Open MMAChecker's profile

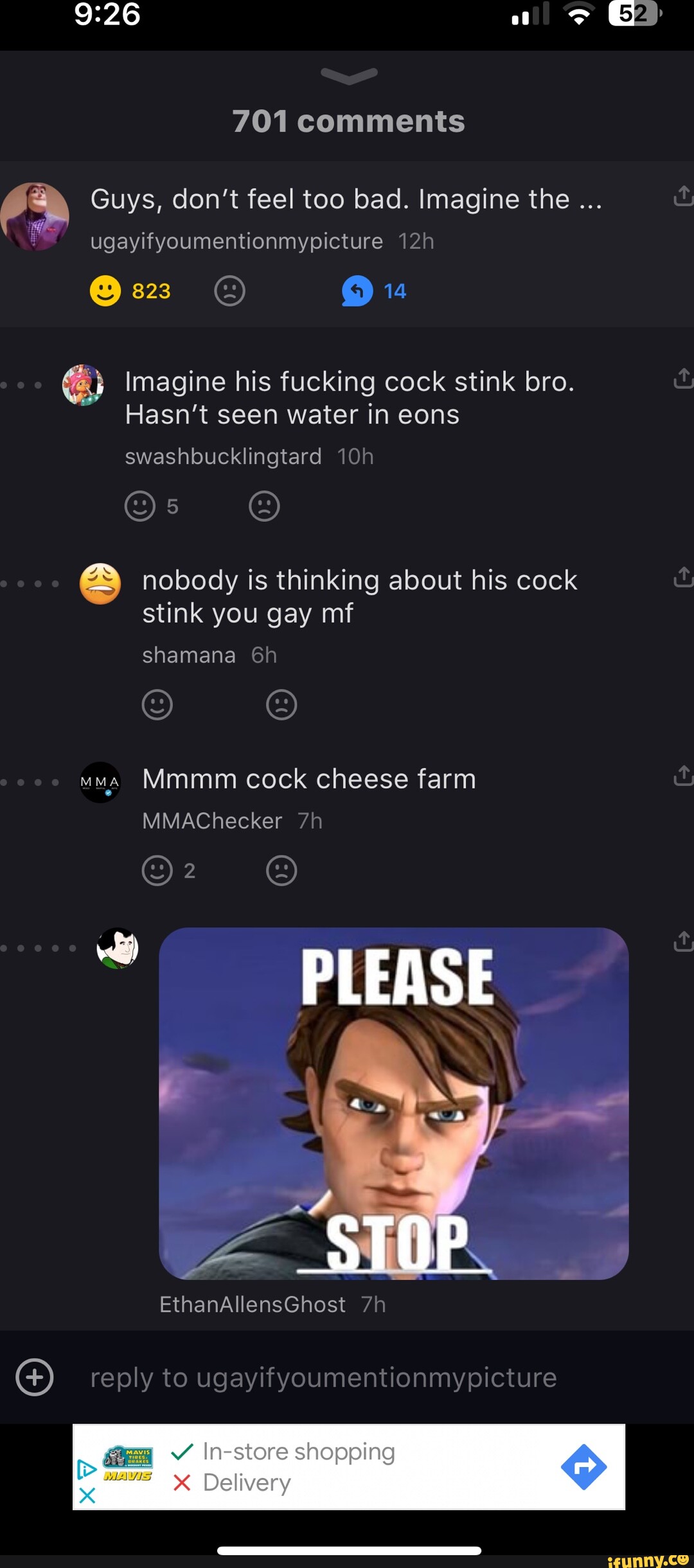(x=100, y=783)
